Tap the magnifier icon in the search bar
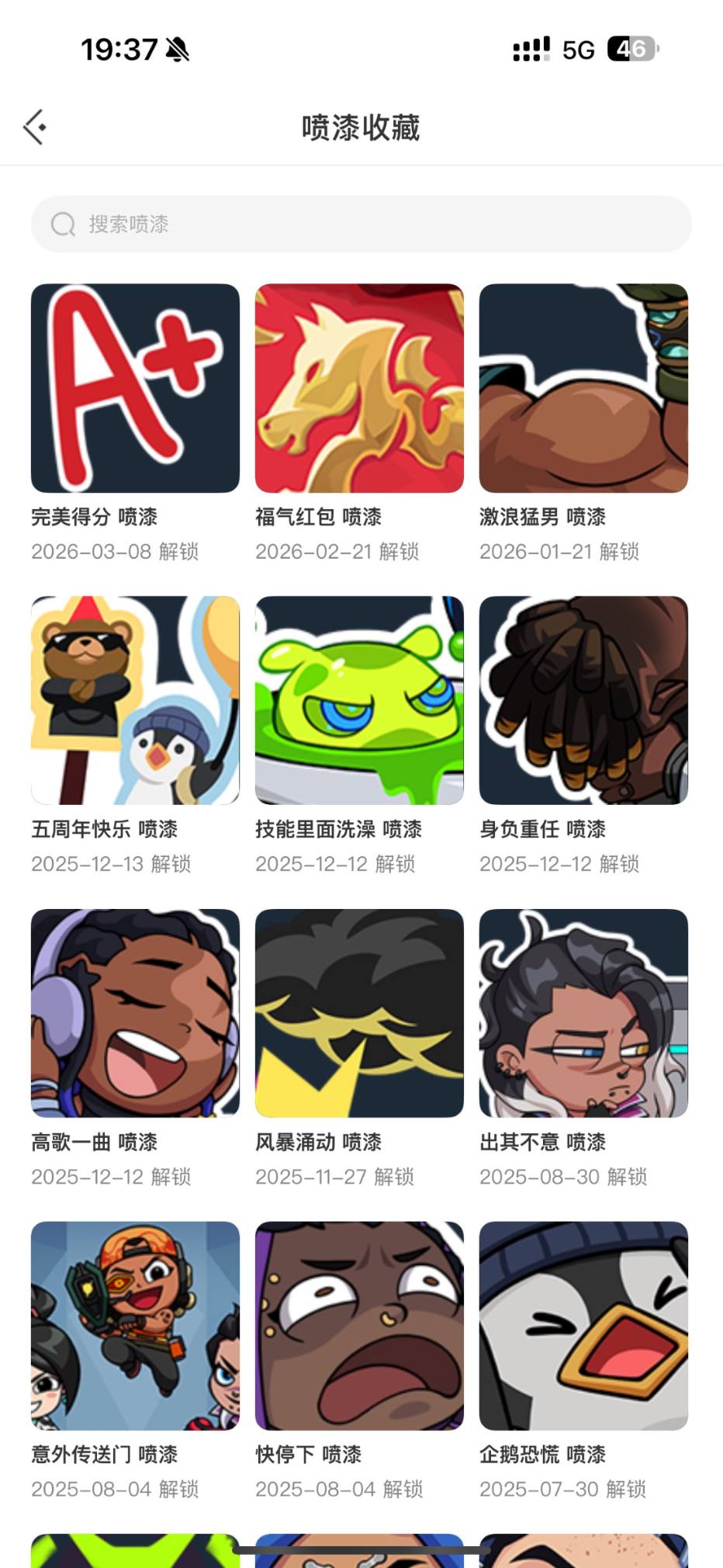Viewport: 723px width, 1568px height. point(63,224)
